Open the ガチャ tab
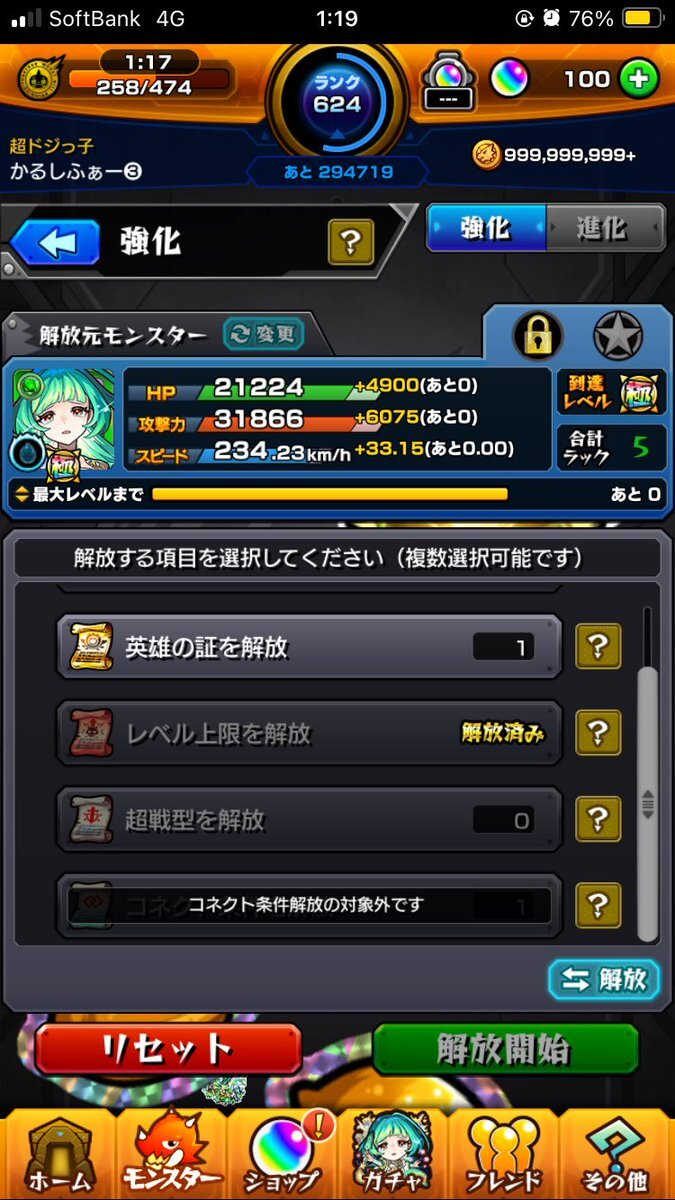This screenshot has height=1200, width=675. (393, 1155)
